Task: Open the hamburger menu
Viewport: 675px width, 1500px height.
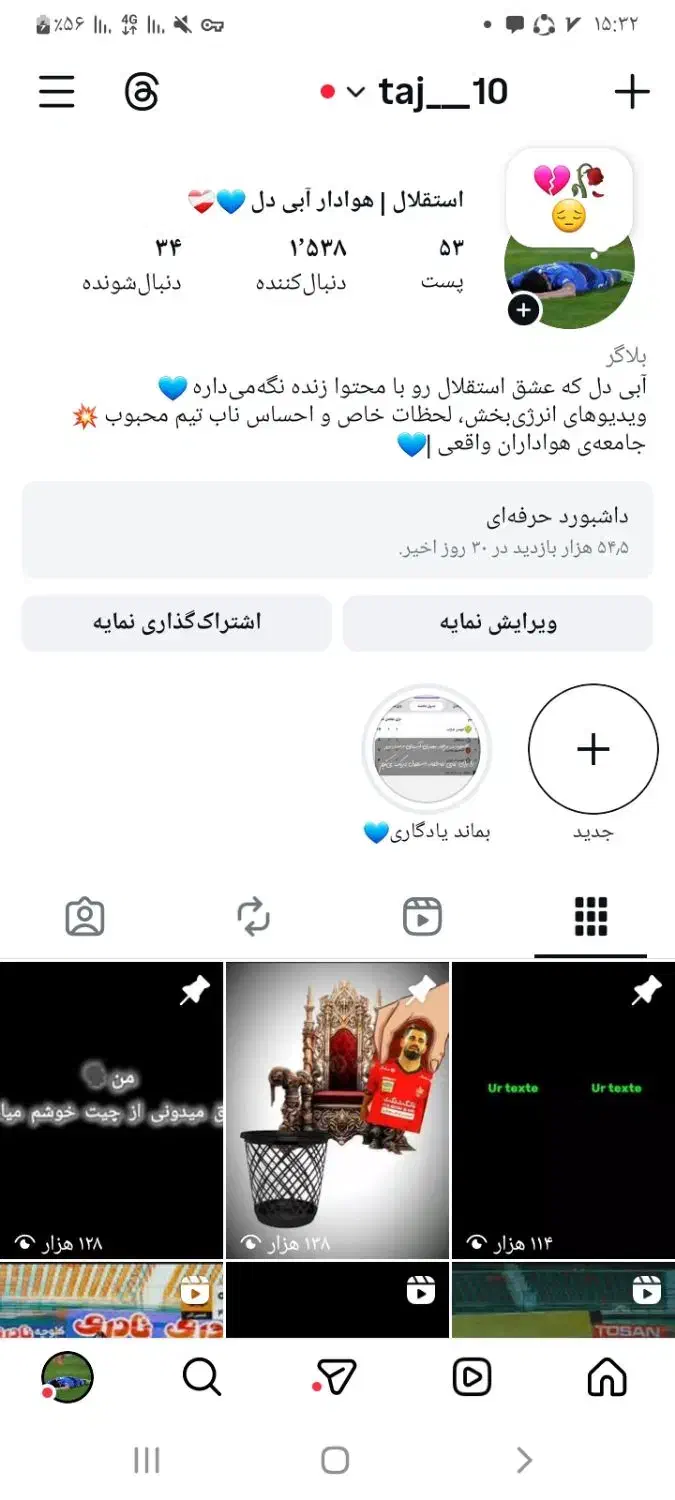Action: [x=57, y=92]
